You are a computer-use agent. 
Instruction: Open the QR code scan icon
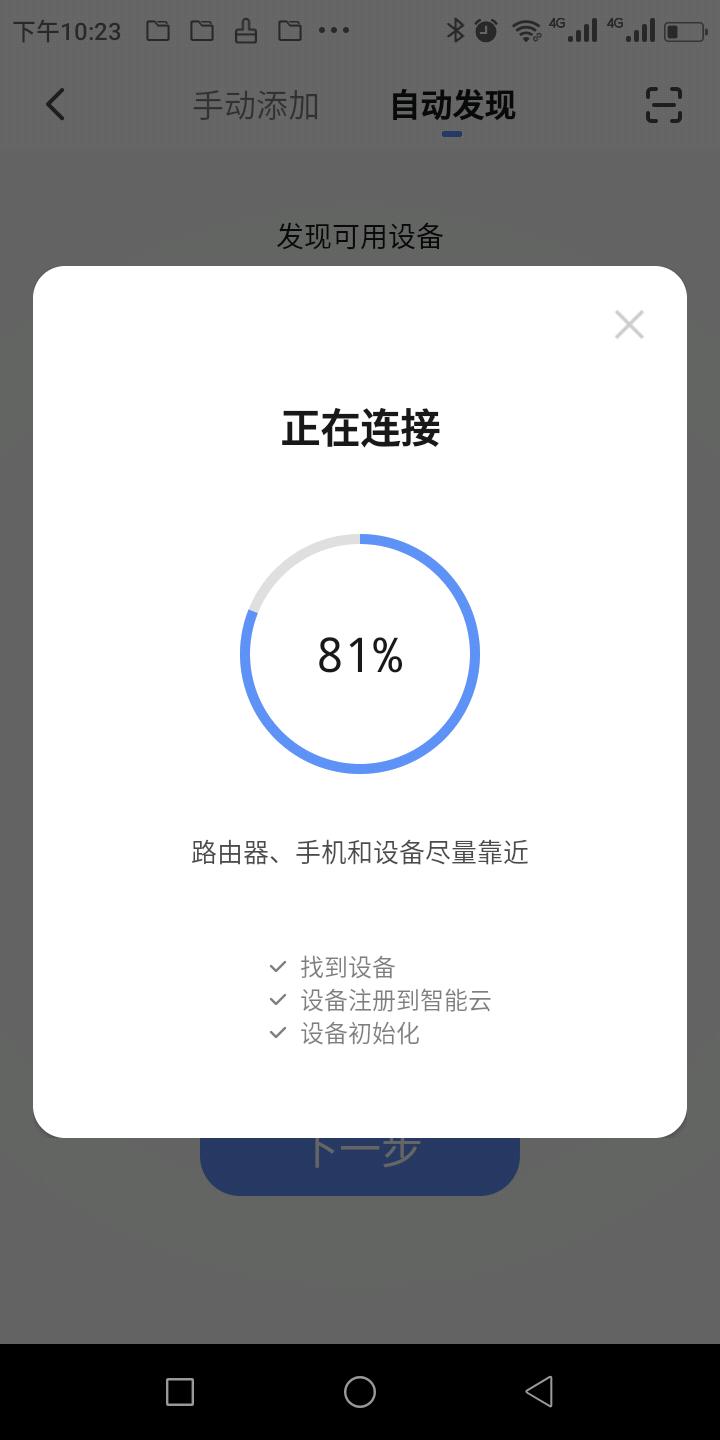tap(663, 104)
